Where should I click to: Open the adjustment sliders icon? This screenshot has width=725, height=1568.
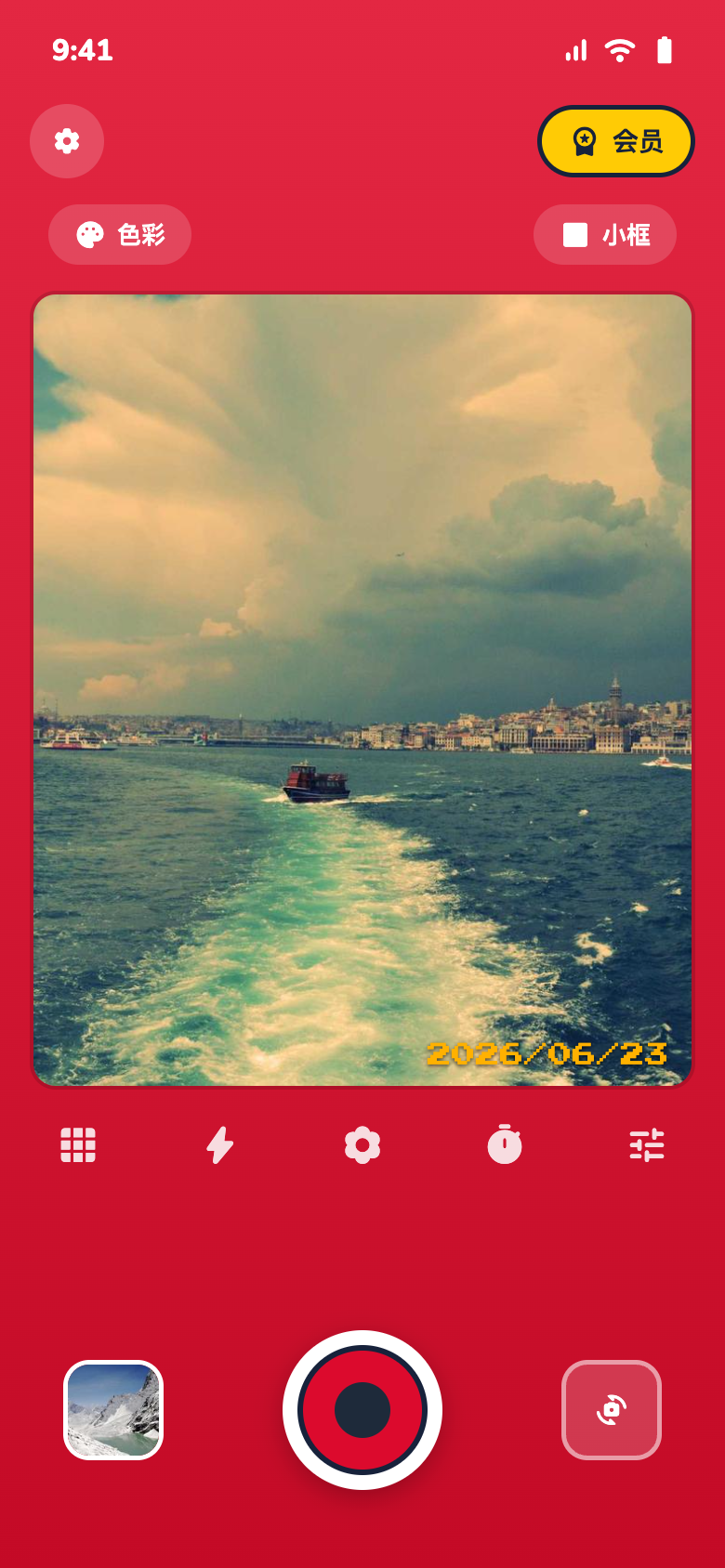647,1145
